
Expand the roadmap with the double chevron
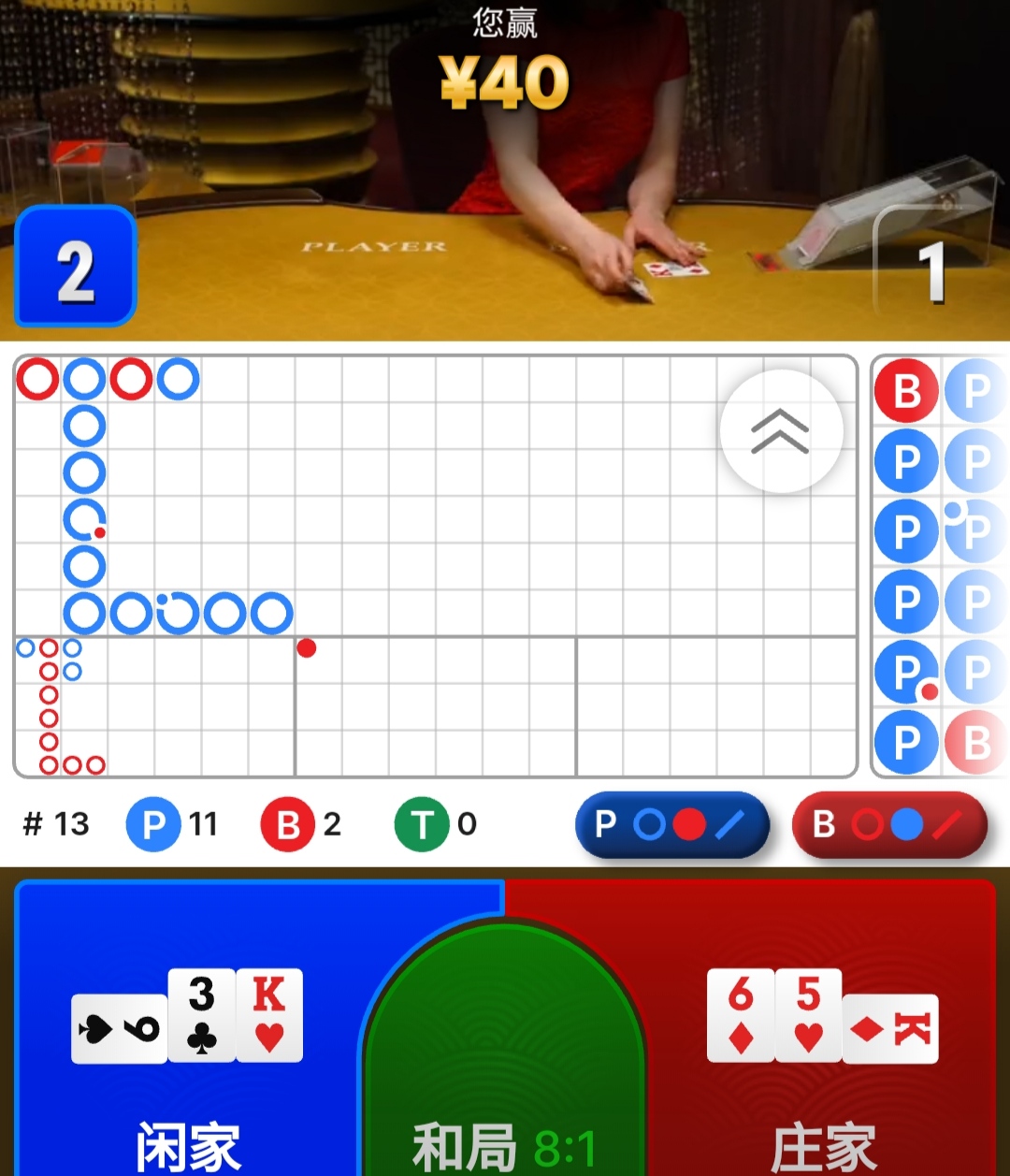click(x=781, y=431)
